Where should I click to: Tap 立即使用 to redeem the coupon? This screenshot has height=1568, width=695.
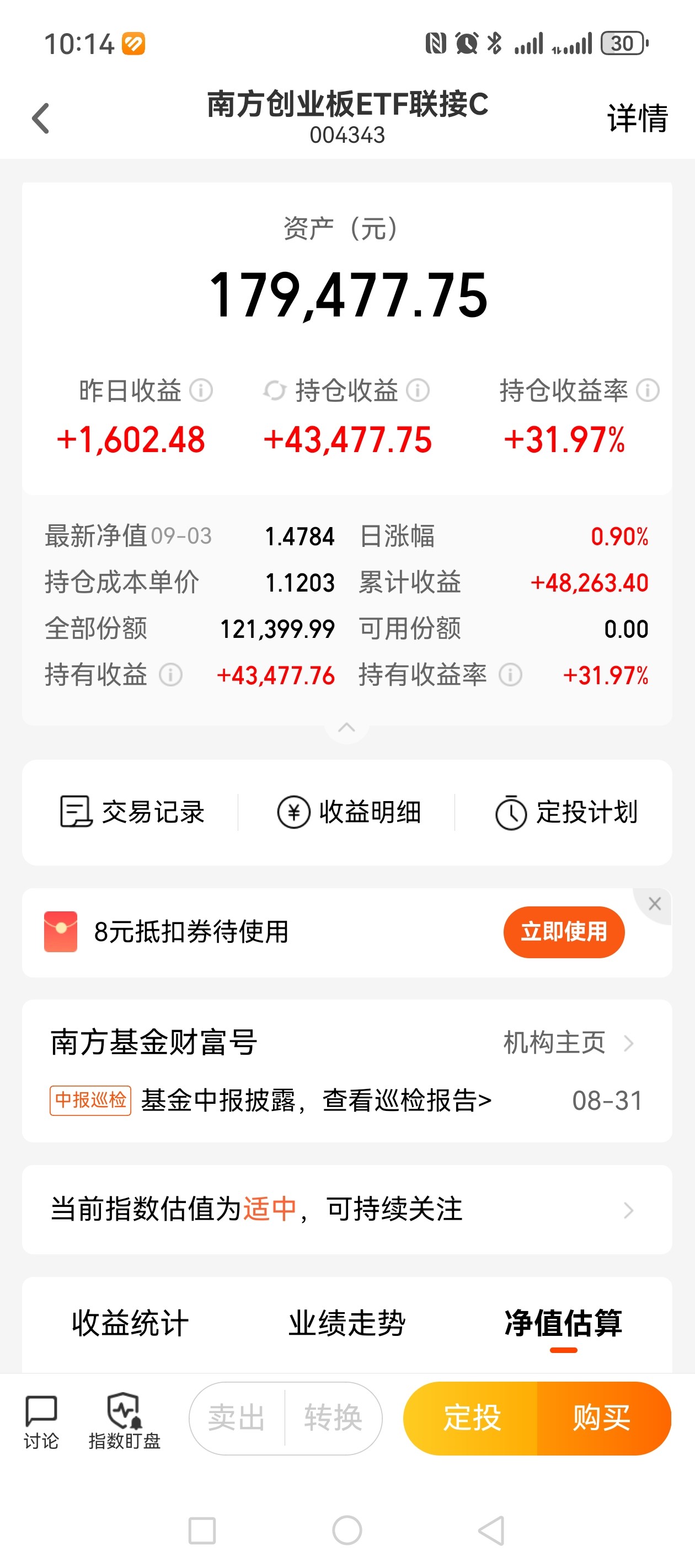563,932
